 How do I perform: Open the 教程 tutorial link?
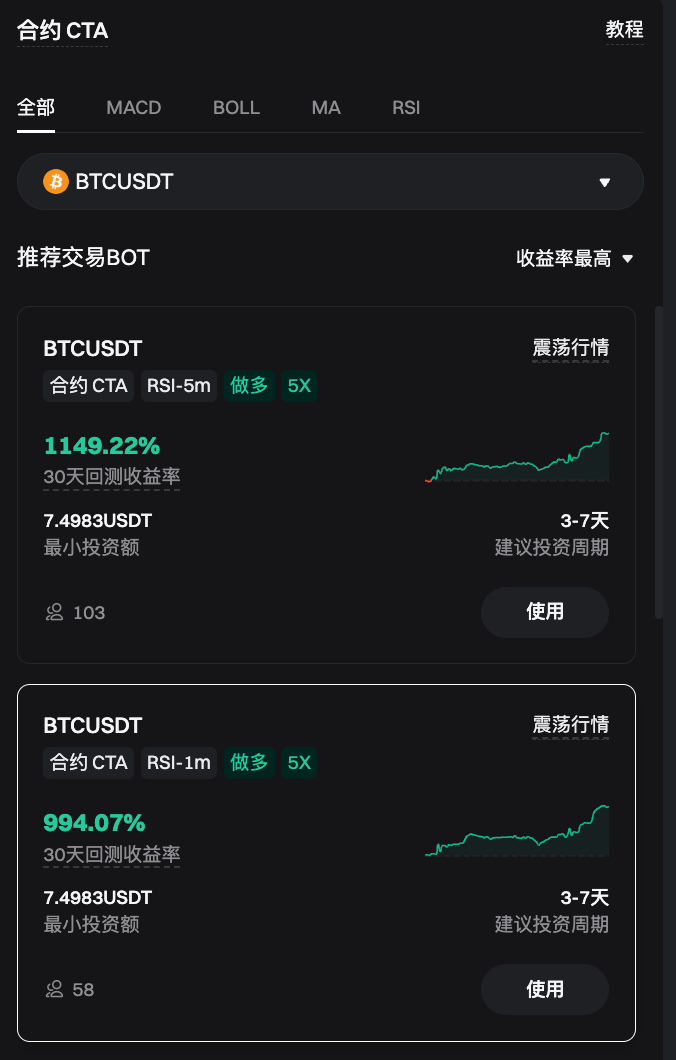coord(624,30)
